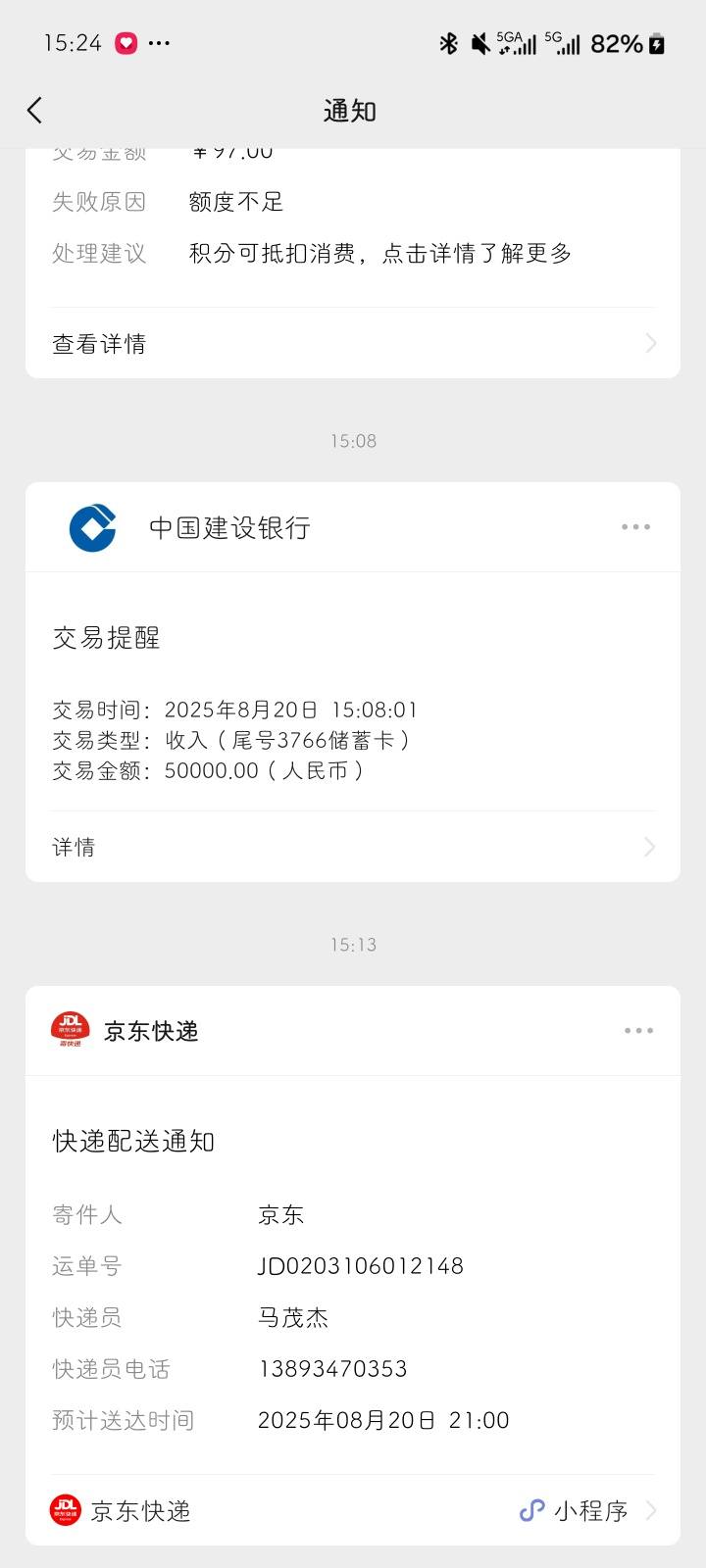Open 详情 for the 50000.00 transaction
This screenshot has height=1568, width=706.
pyautogui.click(x=353, y=847)
